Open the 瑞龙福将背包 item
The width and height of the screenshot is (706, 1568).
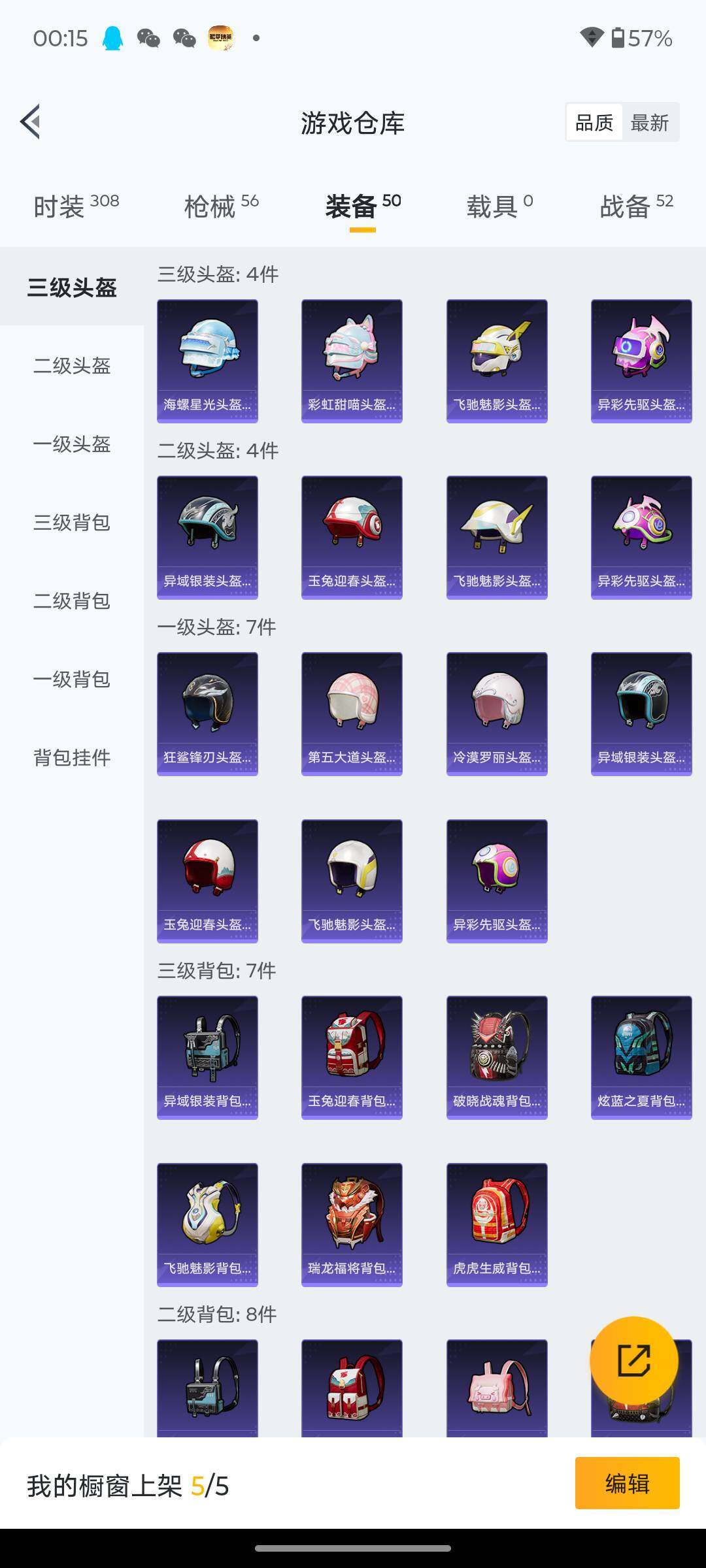point(352,1224)
